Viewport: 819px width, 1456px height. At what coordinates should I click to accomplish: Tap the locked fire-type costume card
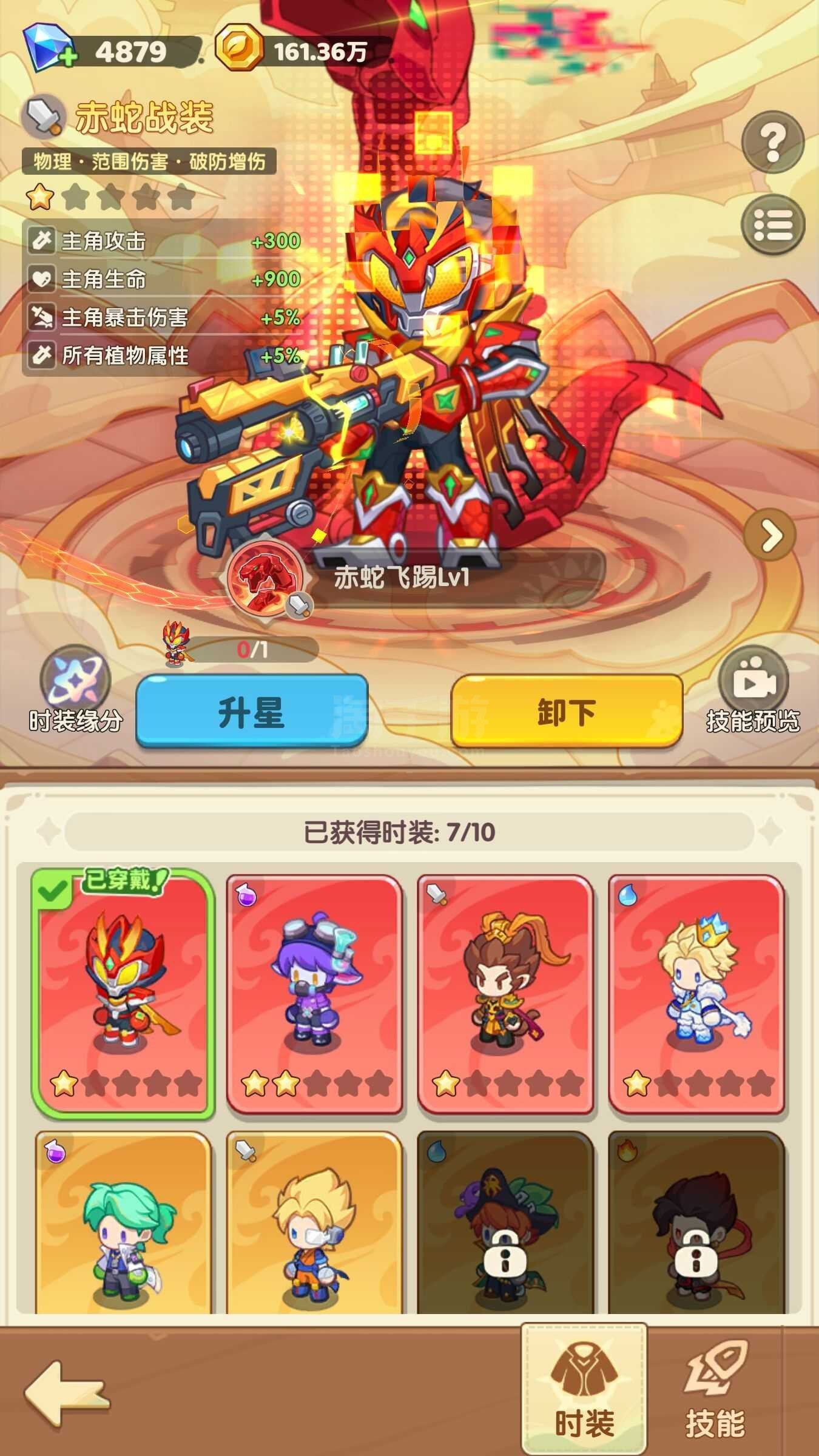pyautogui.click(x=696, y=1223)
